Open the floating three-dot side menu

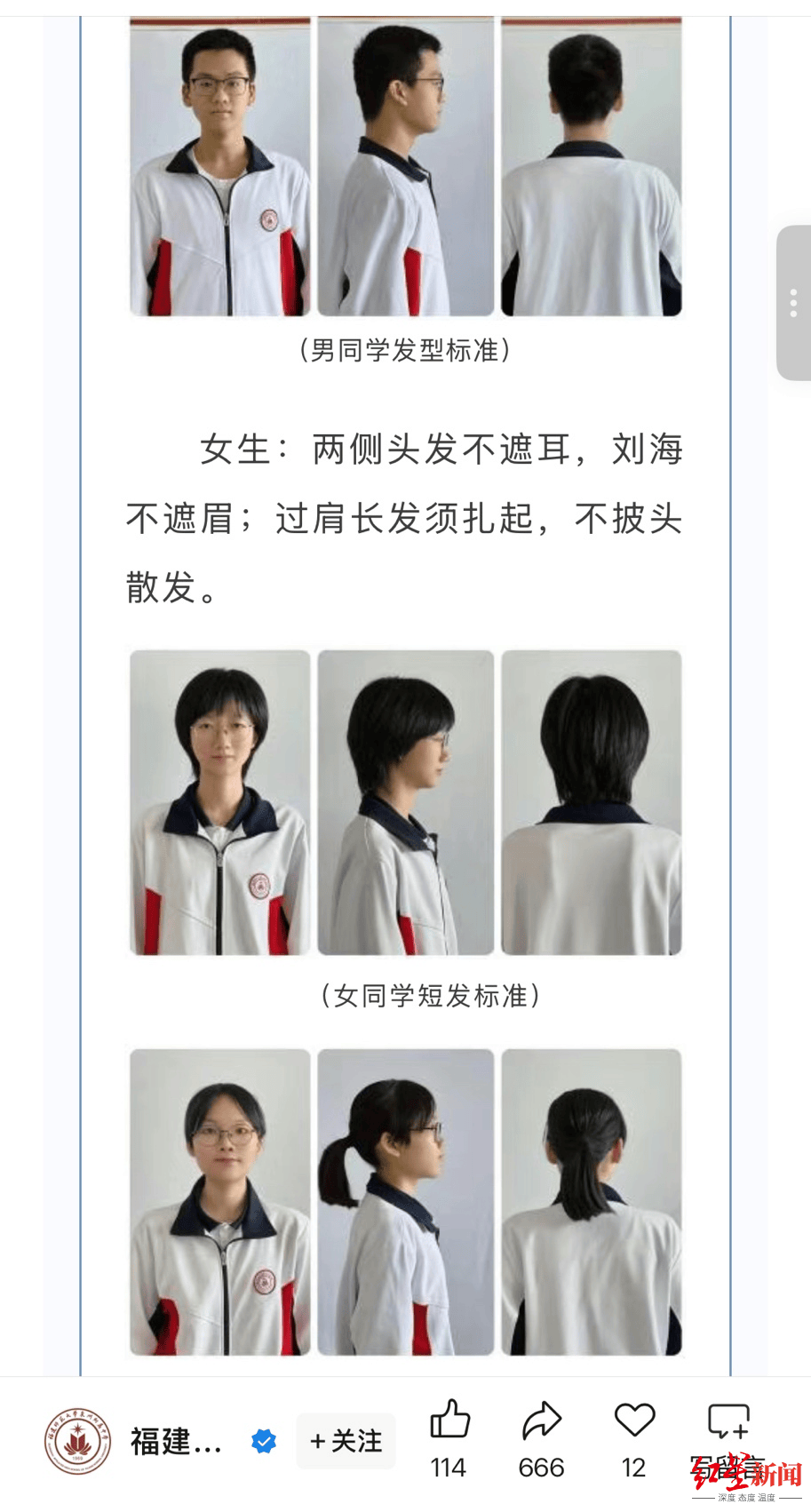pyautogui.click(x=793, y=303)
